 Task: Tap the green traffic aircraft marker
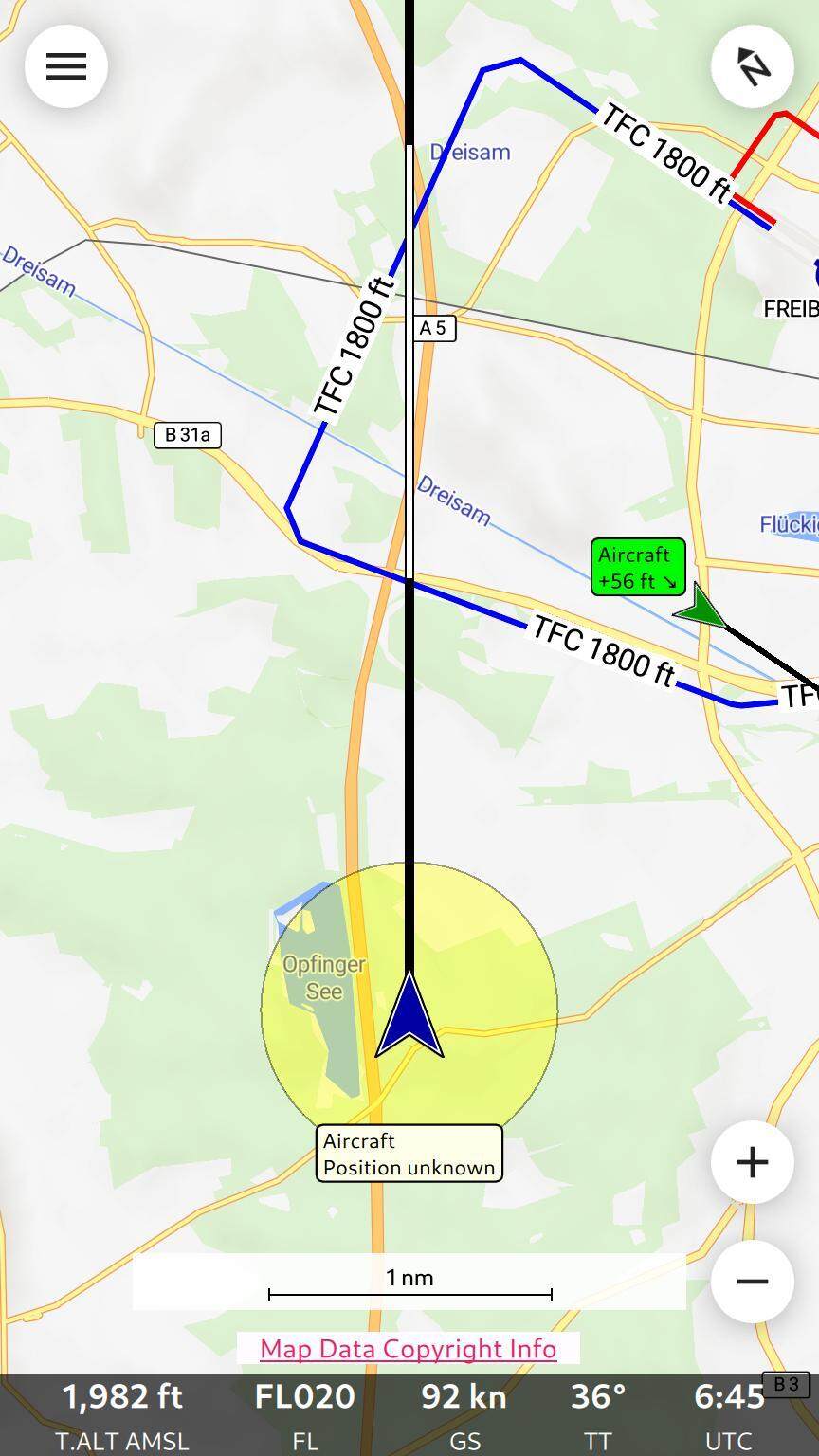point(702,607)
